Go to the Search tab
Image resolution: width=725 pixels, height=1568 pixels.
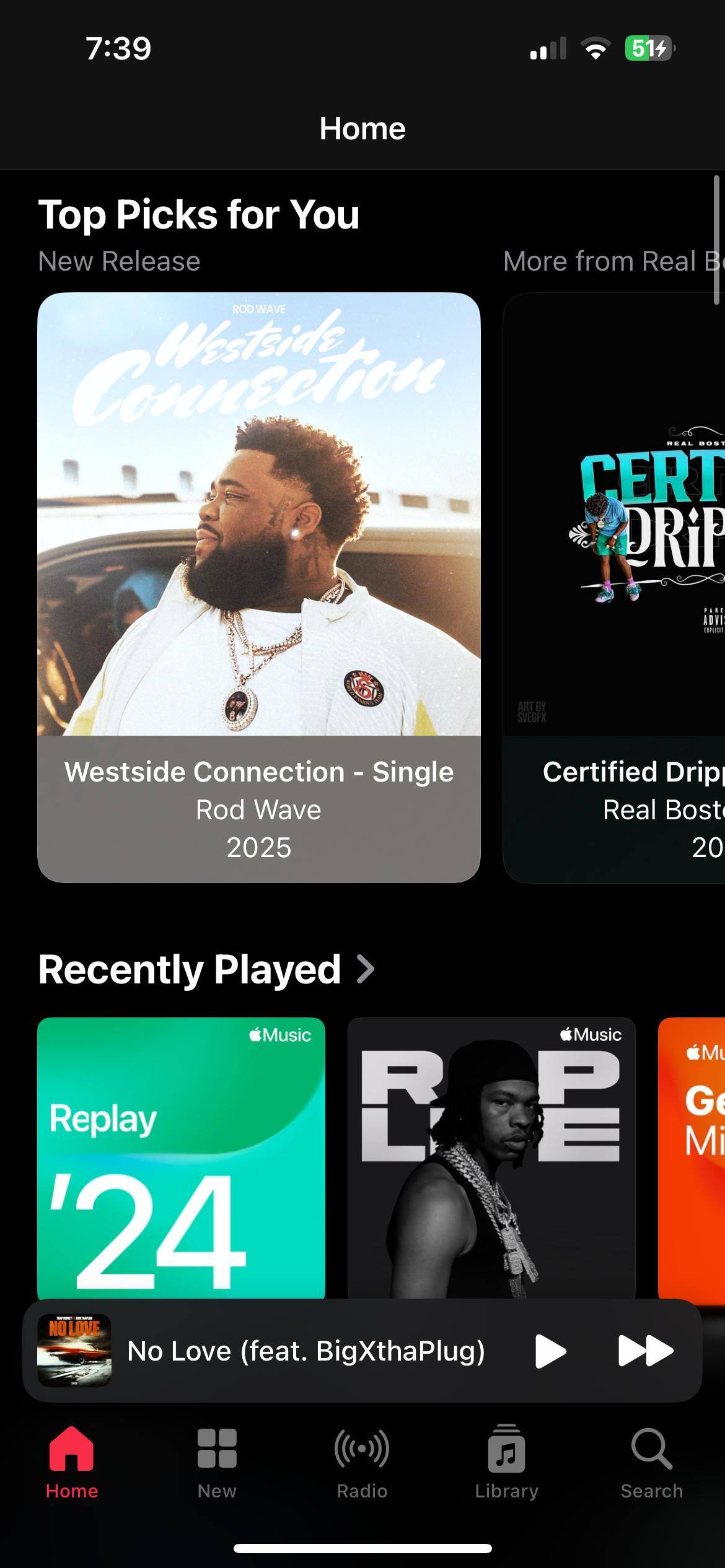pos(651,1463)
